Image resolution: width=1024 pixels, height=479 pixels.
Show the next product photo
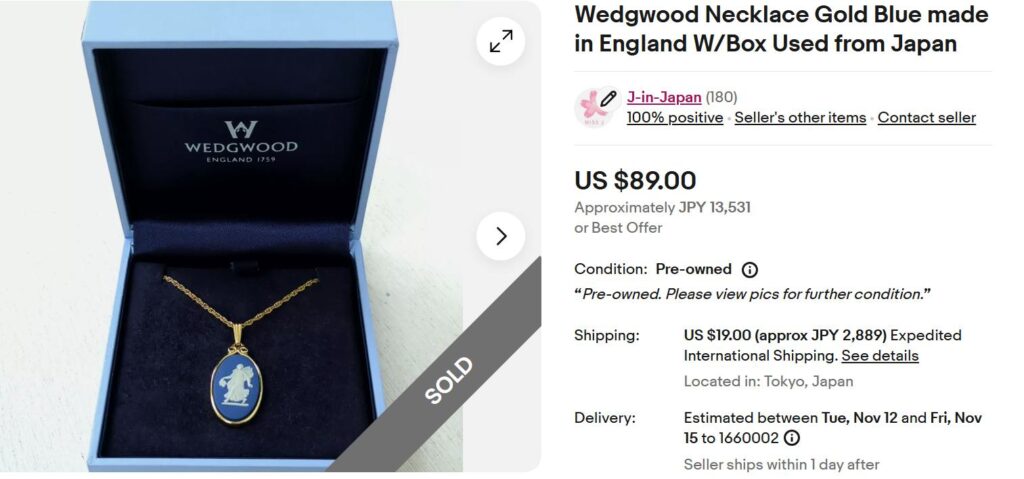(501, 236)
